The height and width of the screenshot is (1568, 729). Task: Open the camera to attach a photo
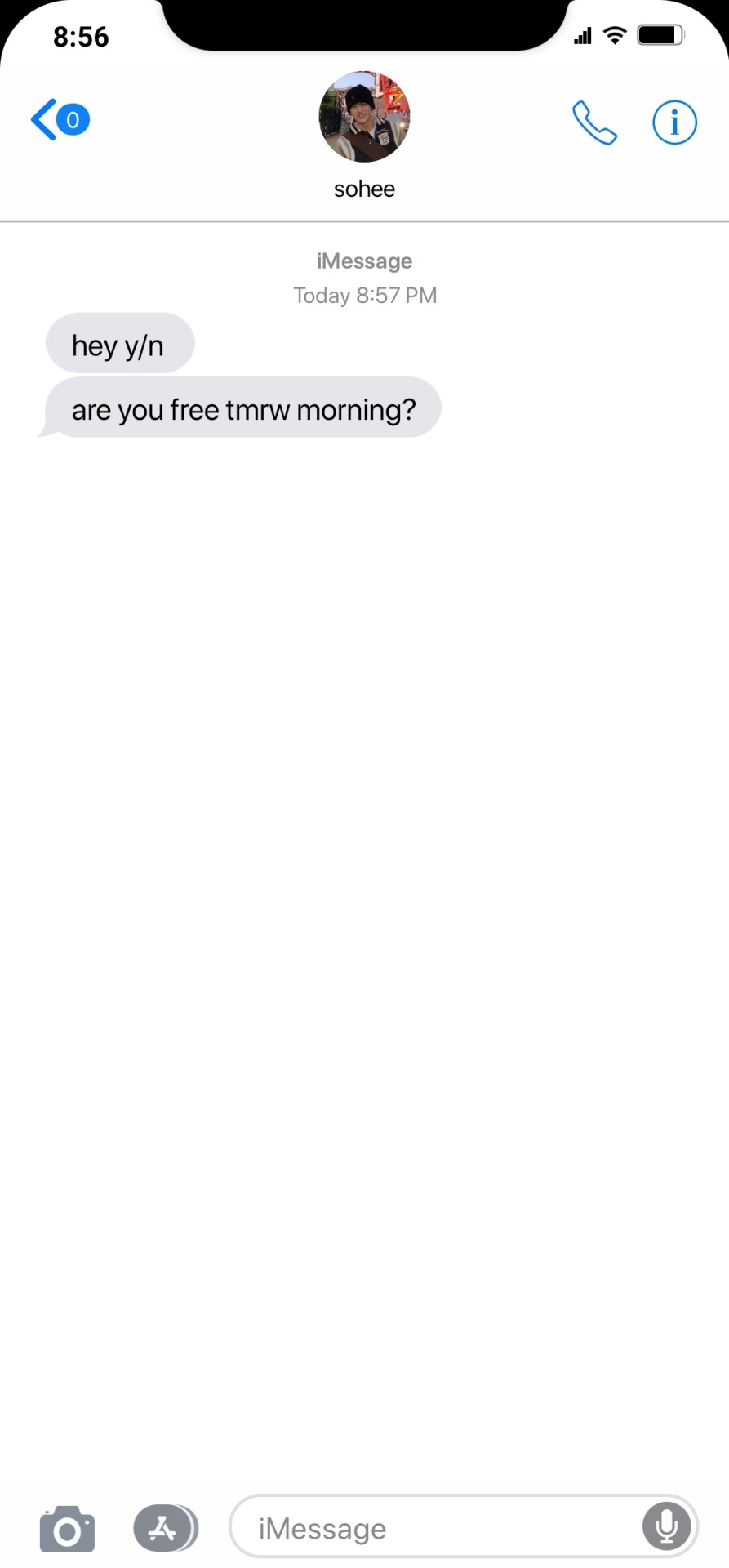pos(67,1528)
